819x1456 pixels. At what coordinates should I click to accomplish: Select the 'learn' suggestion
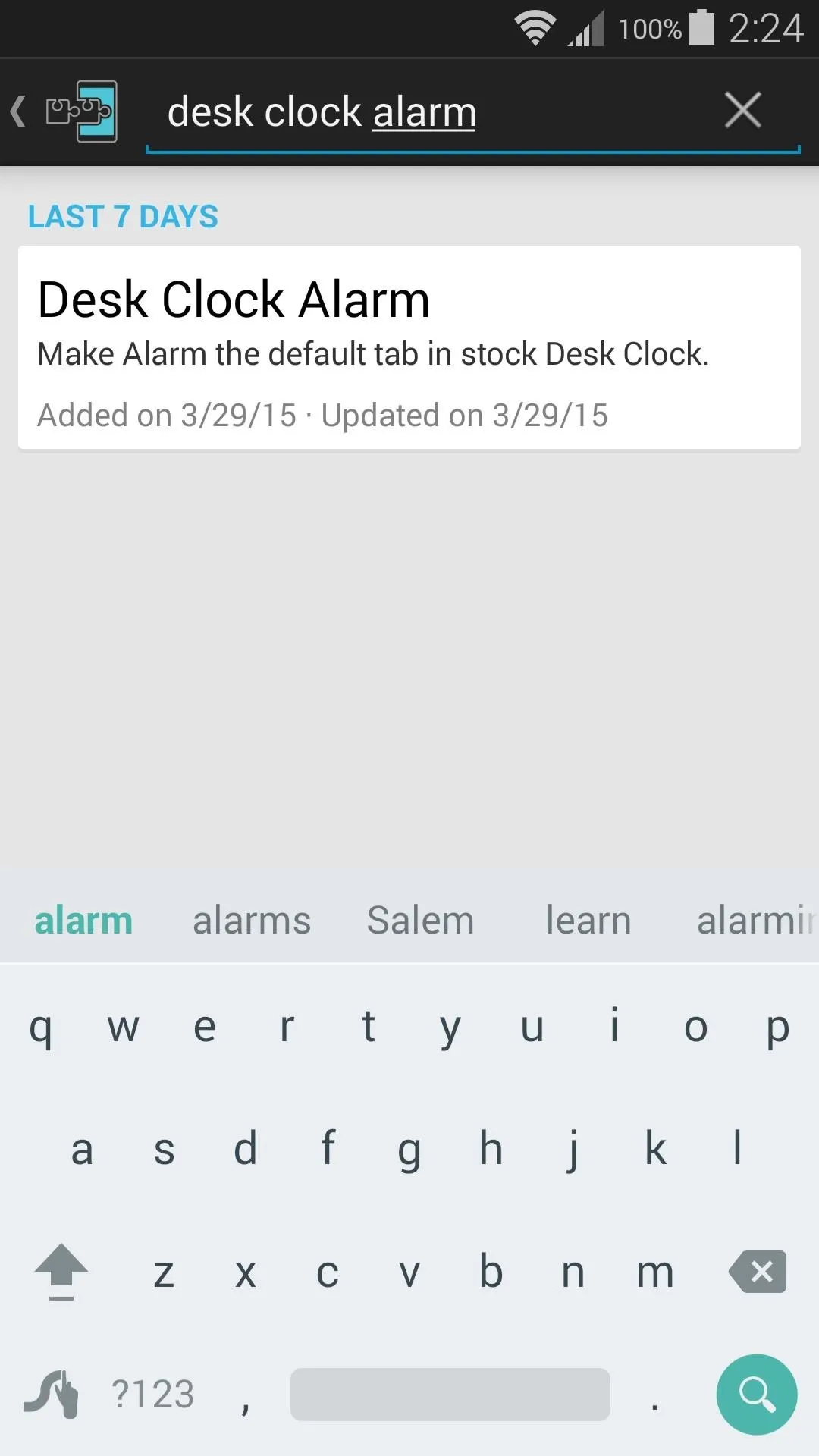tap(588, 921)
